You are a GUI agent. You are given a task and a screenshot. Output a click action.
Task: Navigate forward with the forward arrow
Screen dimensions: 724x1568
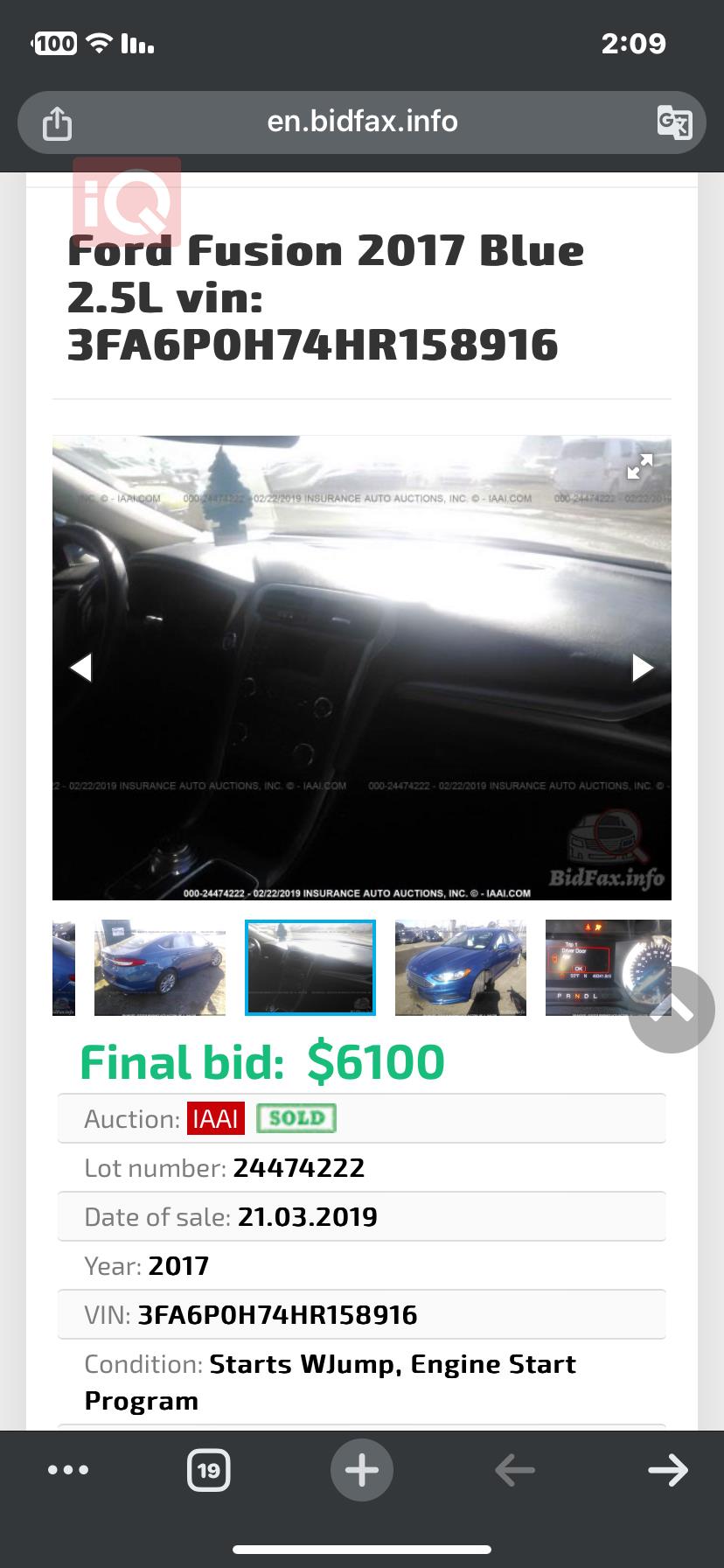point(668,1470)
